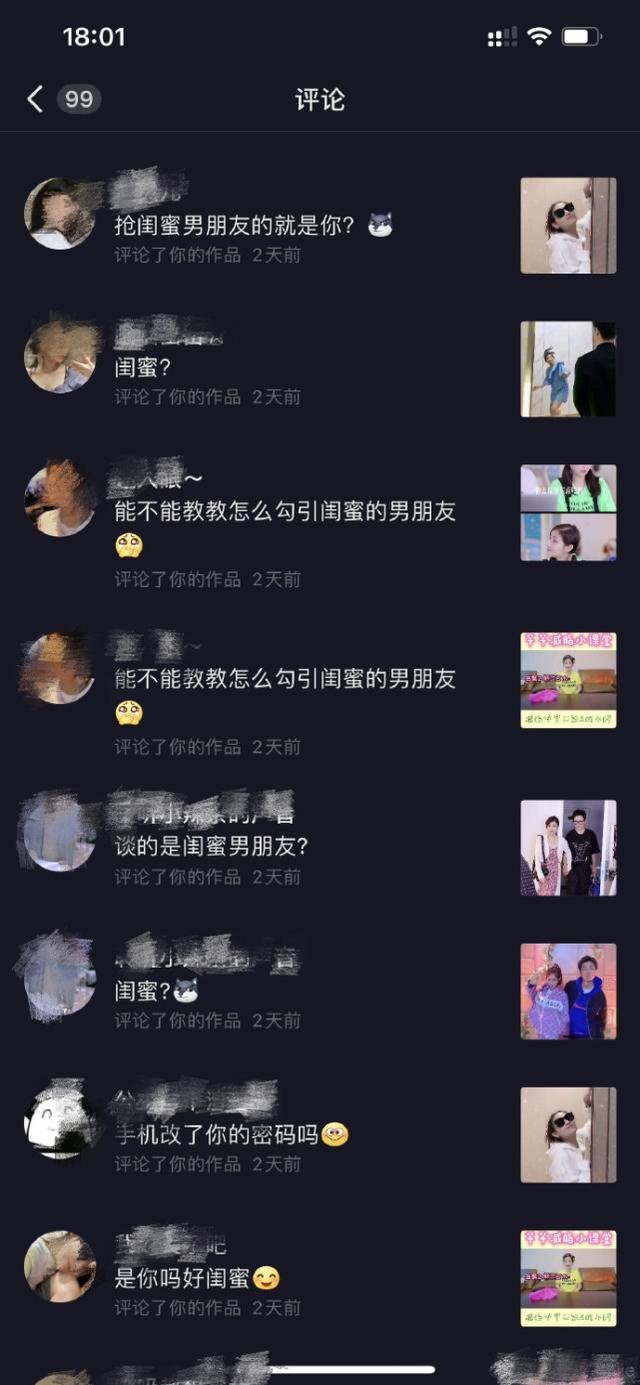View avatar of commenter on "手机改了你的密码吗"
This screenshot has height=1385, width=640.
(x=60, y=1123)
